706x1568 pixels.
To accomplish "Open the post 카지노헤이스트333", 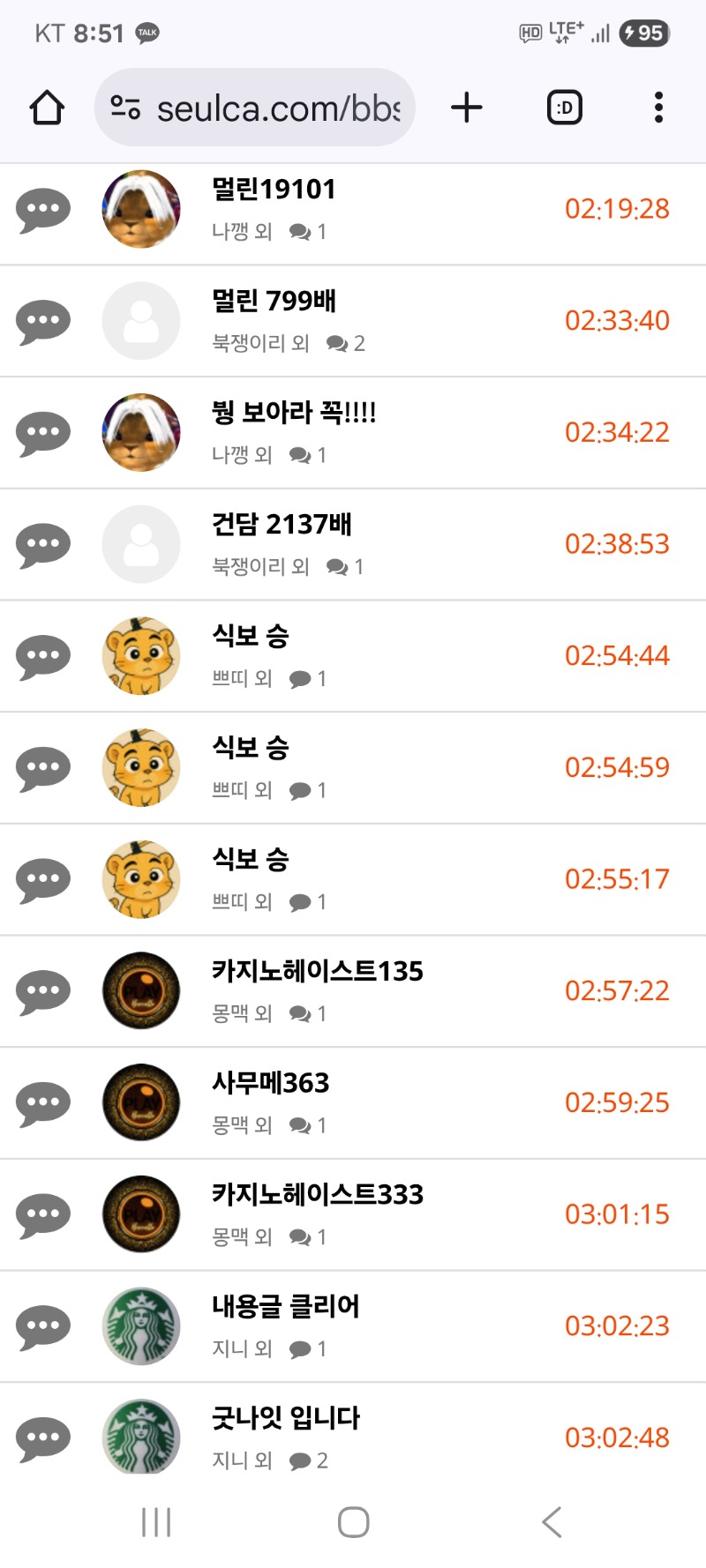I will [317, 1195].
